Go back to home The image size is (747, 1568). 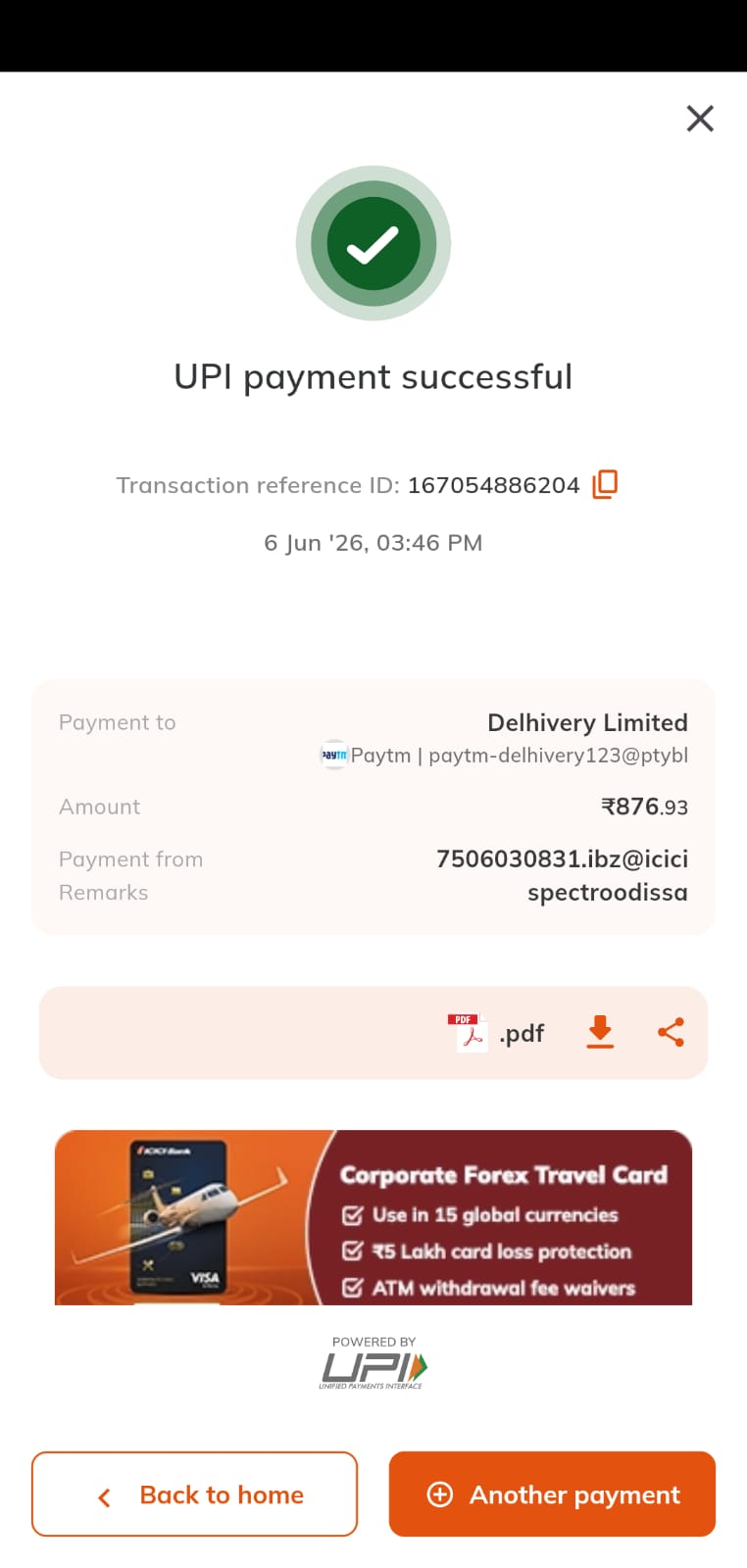tap(194, 1494)
